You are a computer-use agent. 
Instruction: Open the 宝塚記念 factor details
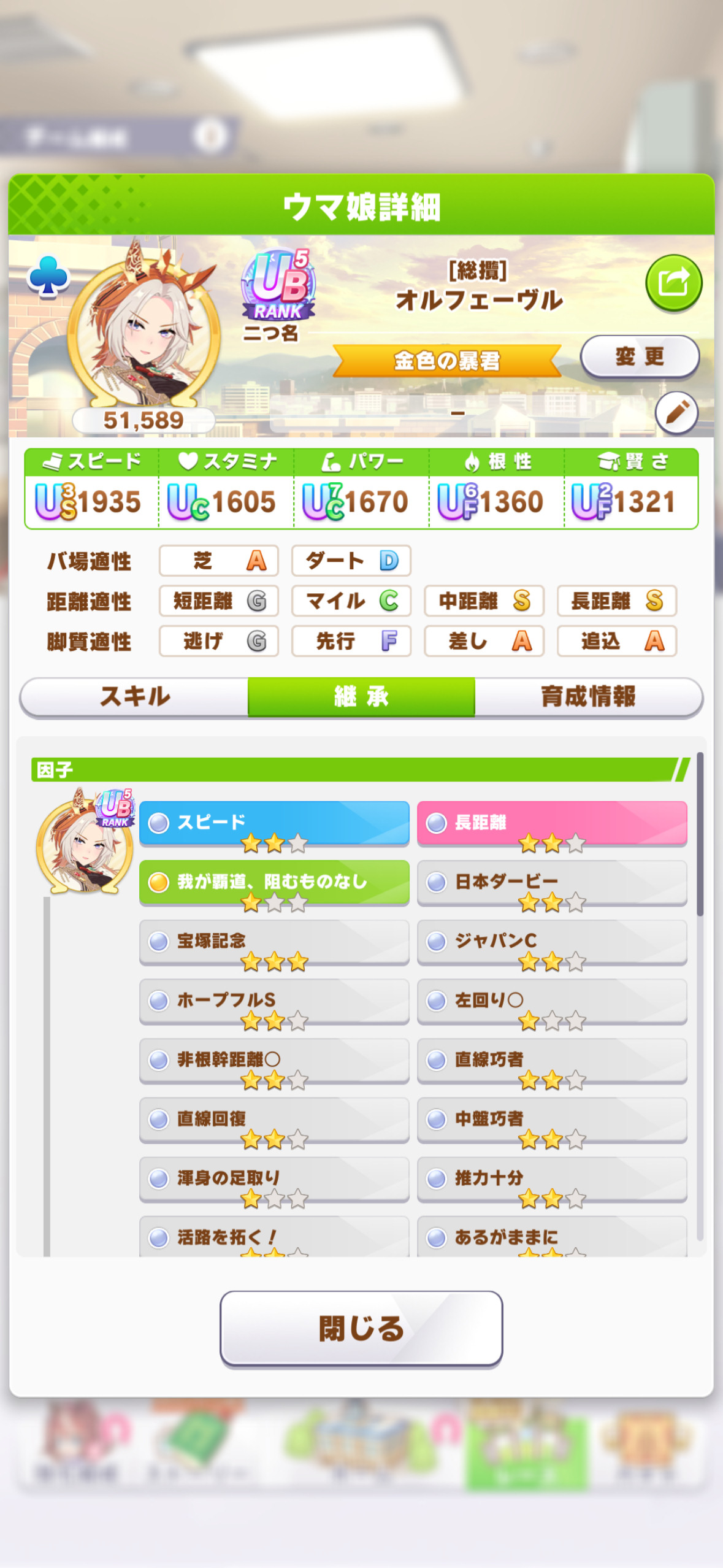click(x=274, y=942)
